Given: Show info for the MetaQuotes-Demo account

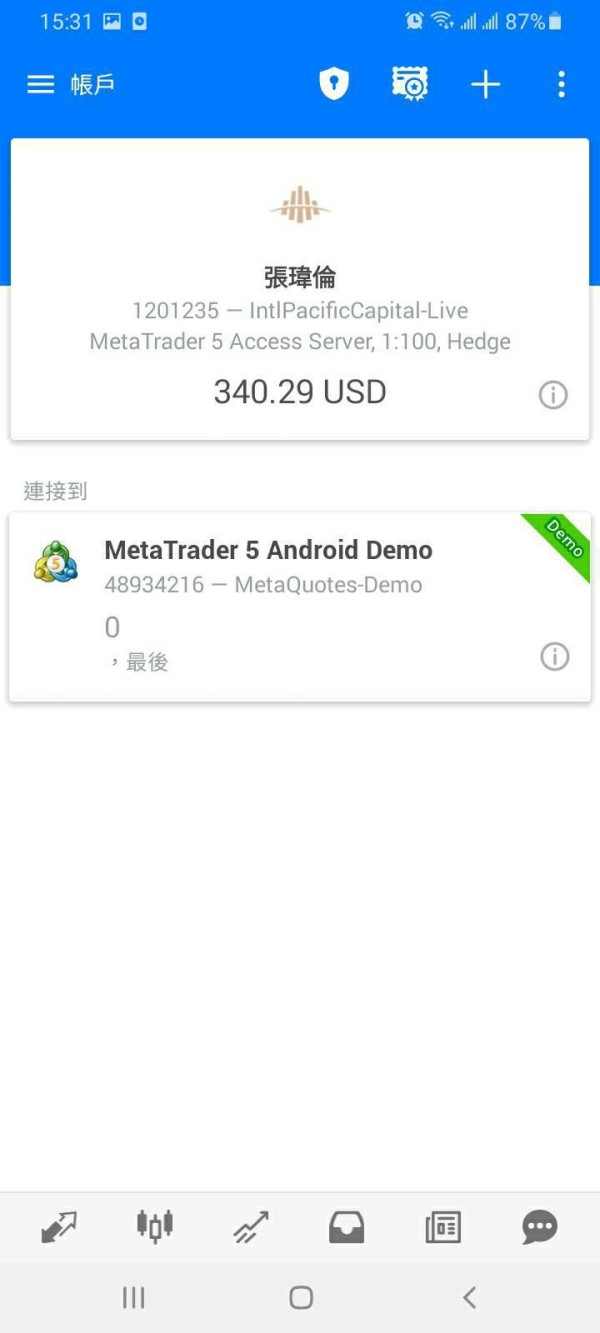Looking at the screenshot, I should (555, 656).
